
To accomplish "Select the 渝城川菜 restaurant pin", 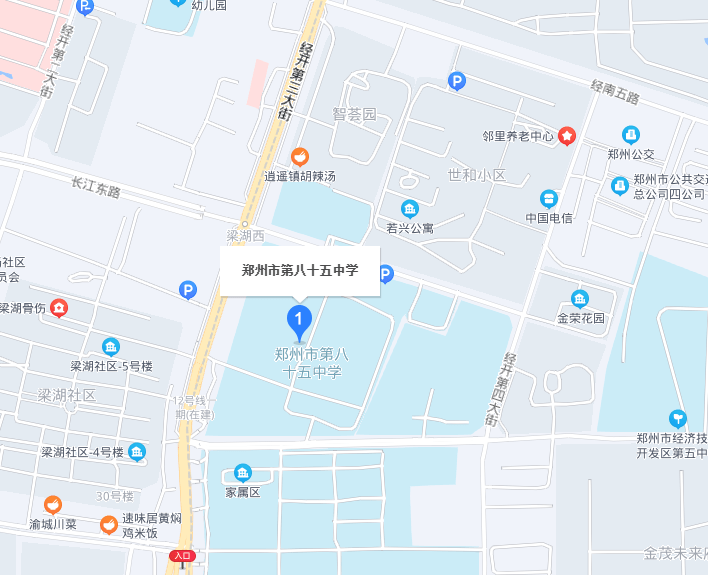I will 52,504.
